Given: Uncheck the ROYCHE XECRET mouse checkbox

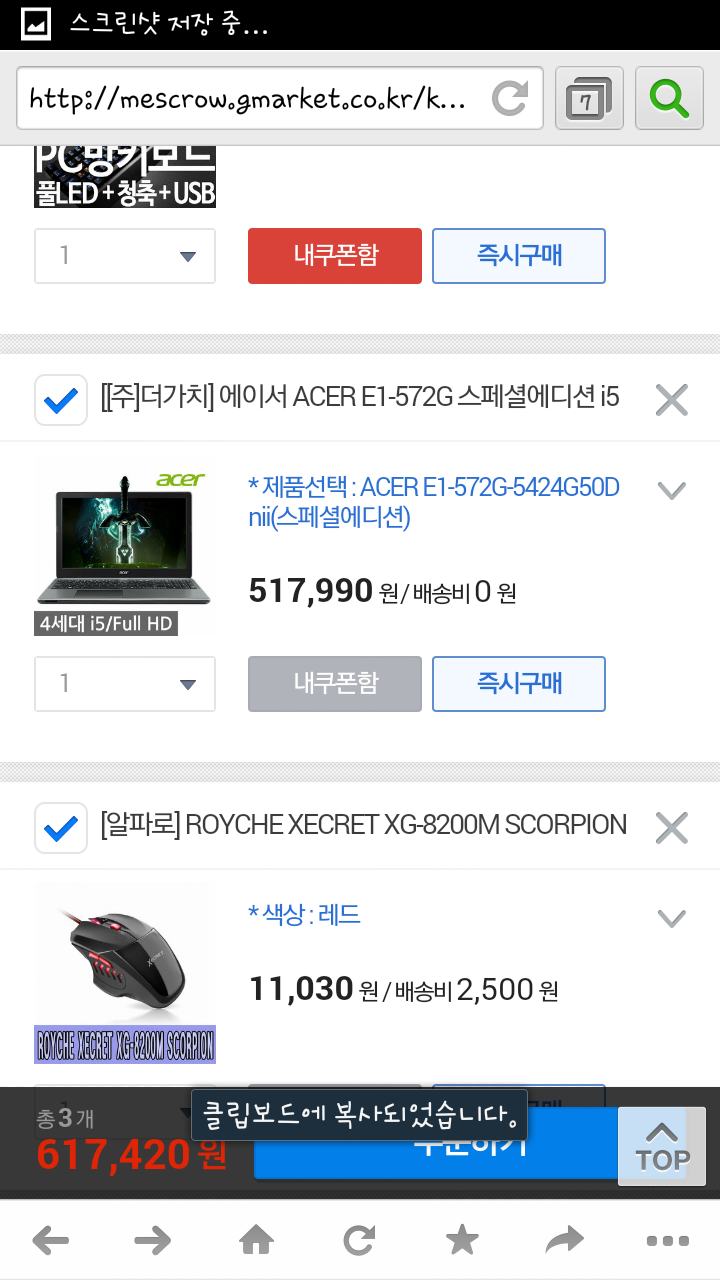Looking at the screenshot, I should pyautogui.click(x=60, y=828).
